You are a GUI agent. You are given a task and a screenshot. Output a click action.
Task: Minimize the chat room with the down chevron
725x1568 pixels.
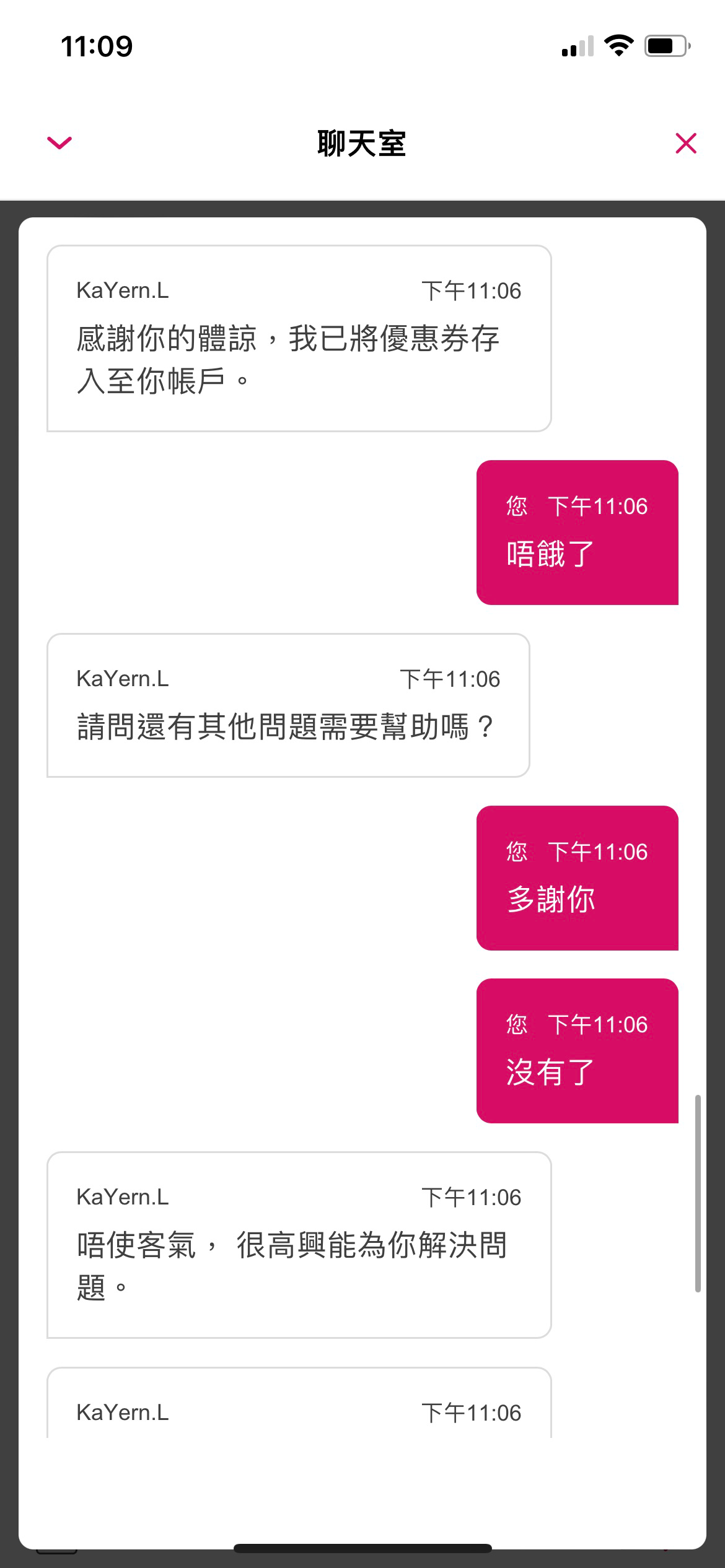(59, 143)
